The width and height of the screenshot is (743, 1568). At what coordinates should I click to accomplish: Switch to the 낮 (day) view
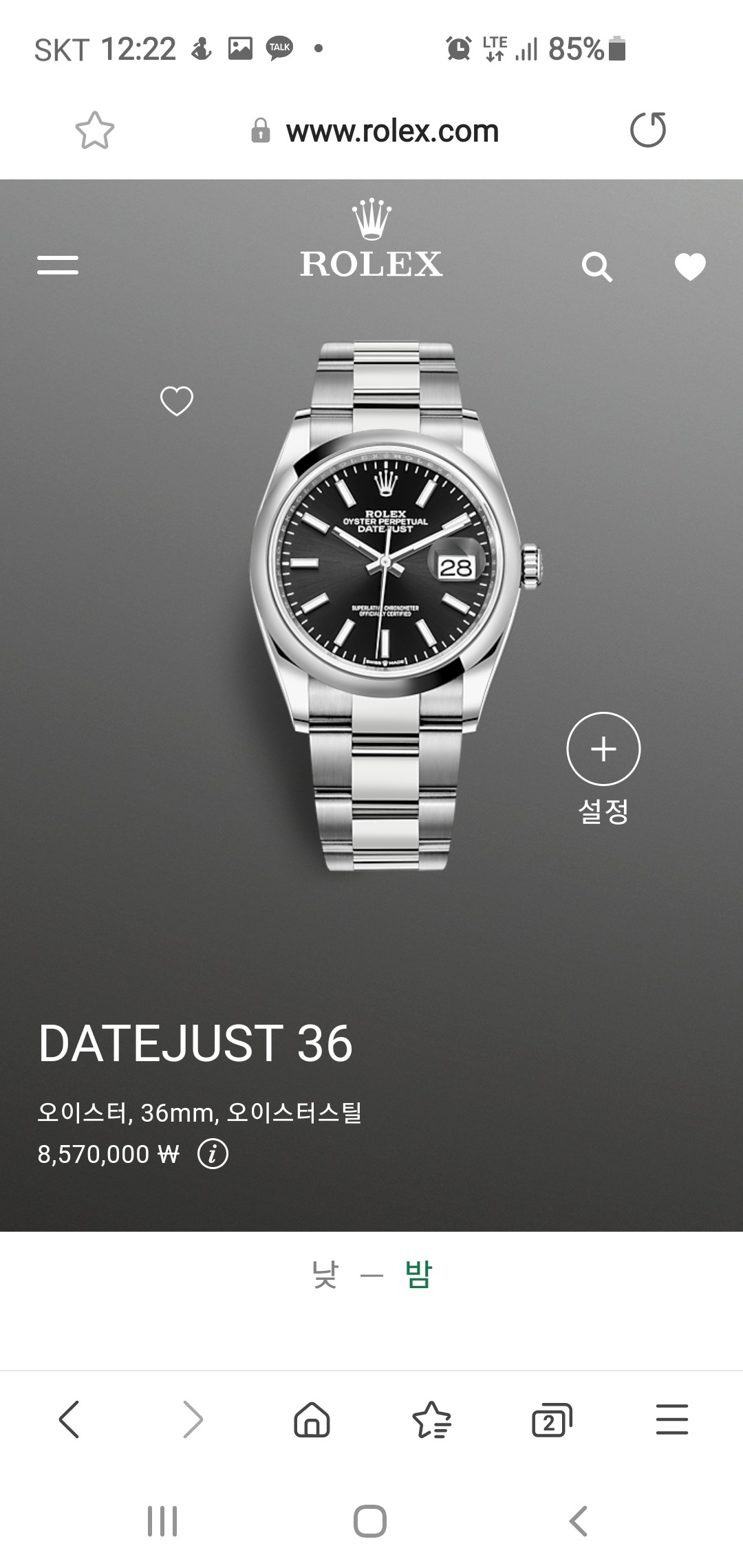(x=325, y=1274)
